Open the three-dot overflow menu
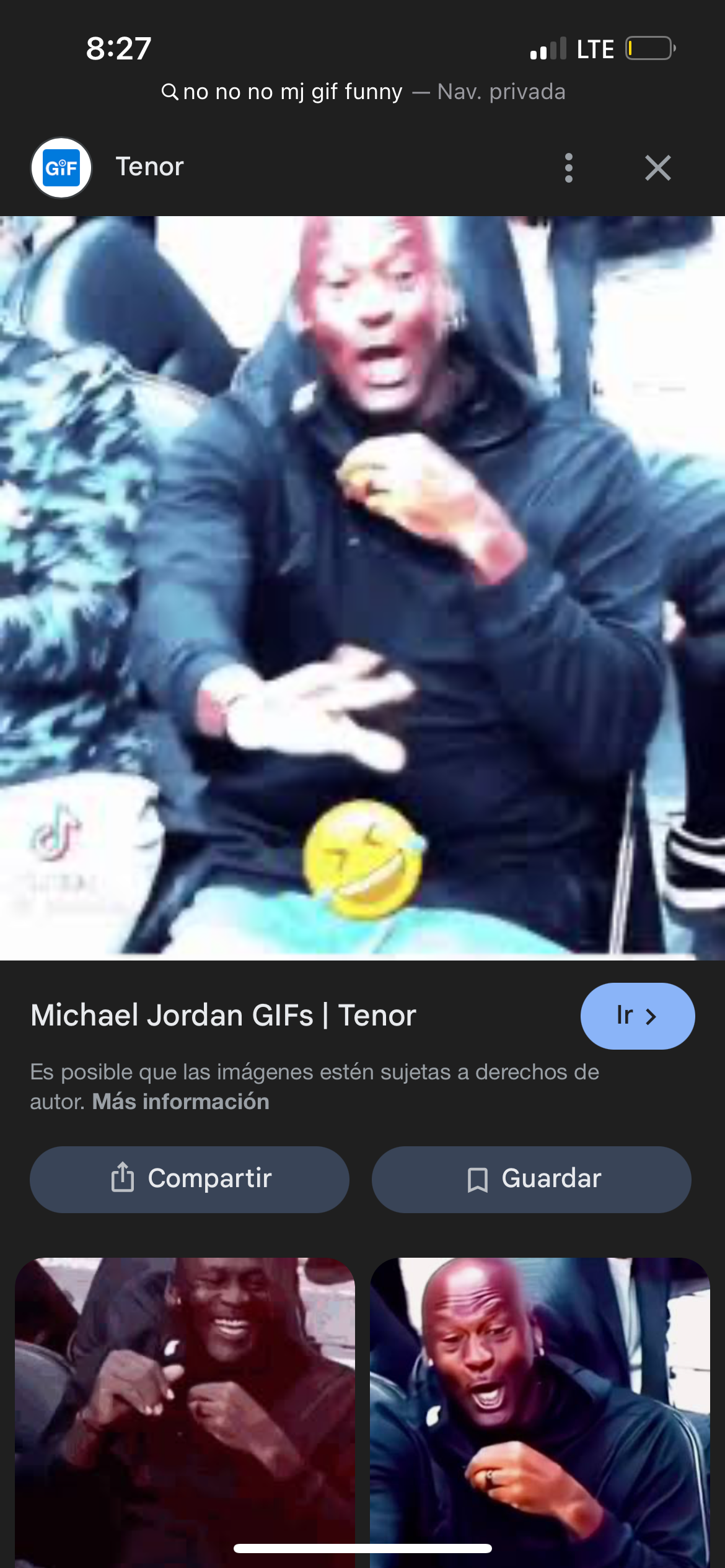Image resolution: width=725 pixels, height=1568 pixels. [568, 168]
